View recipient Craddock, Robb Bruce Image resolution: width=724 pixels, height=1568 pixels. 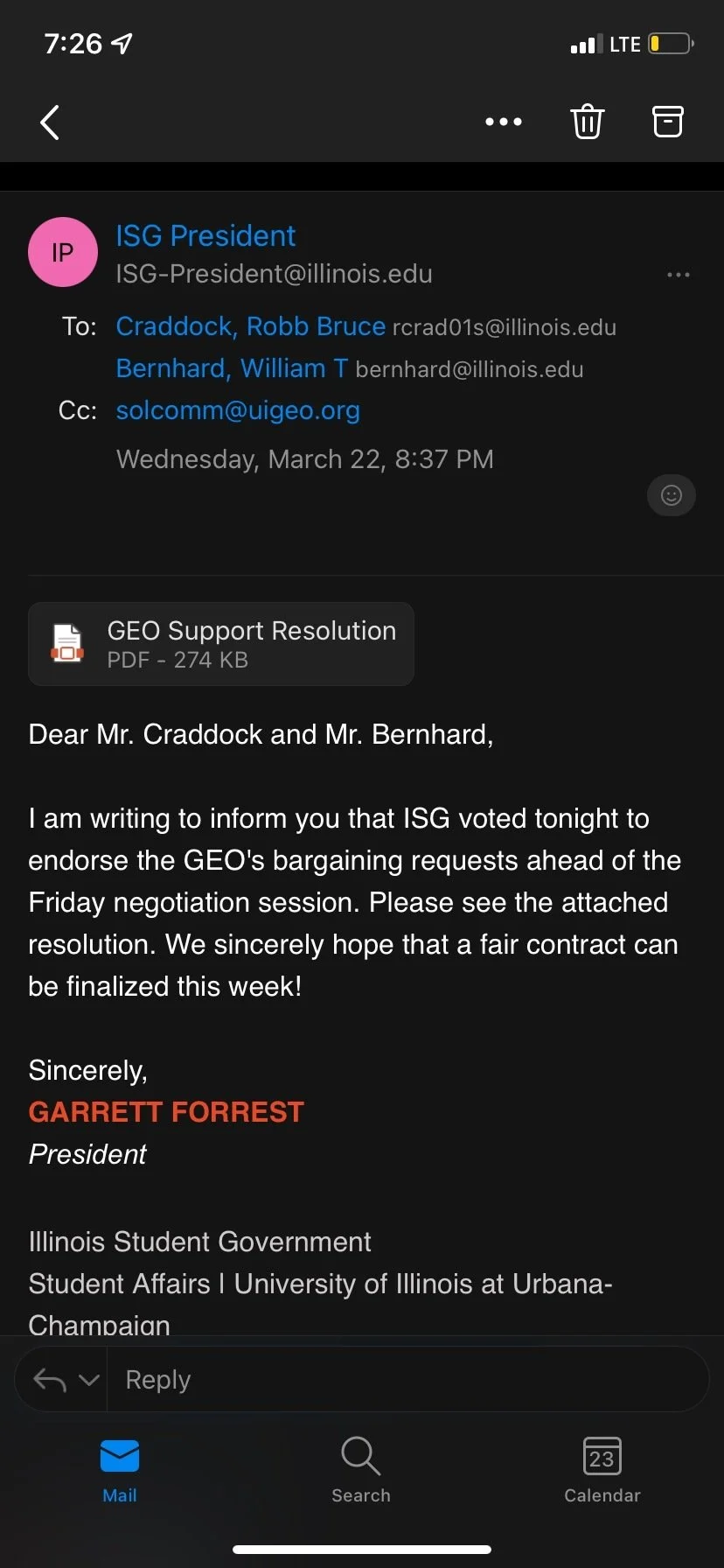coord(250,326)
